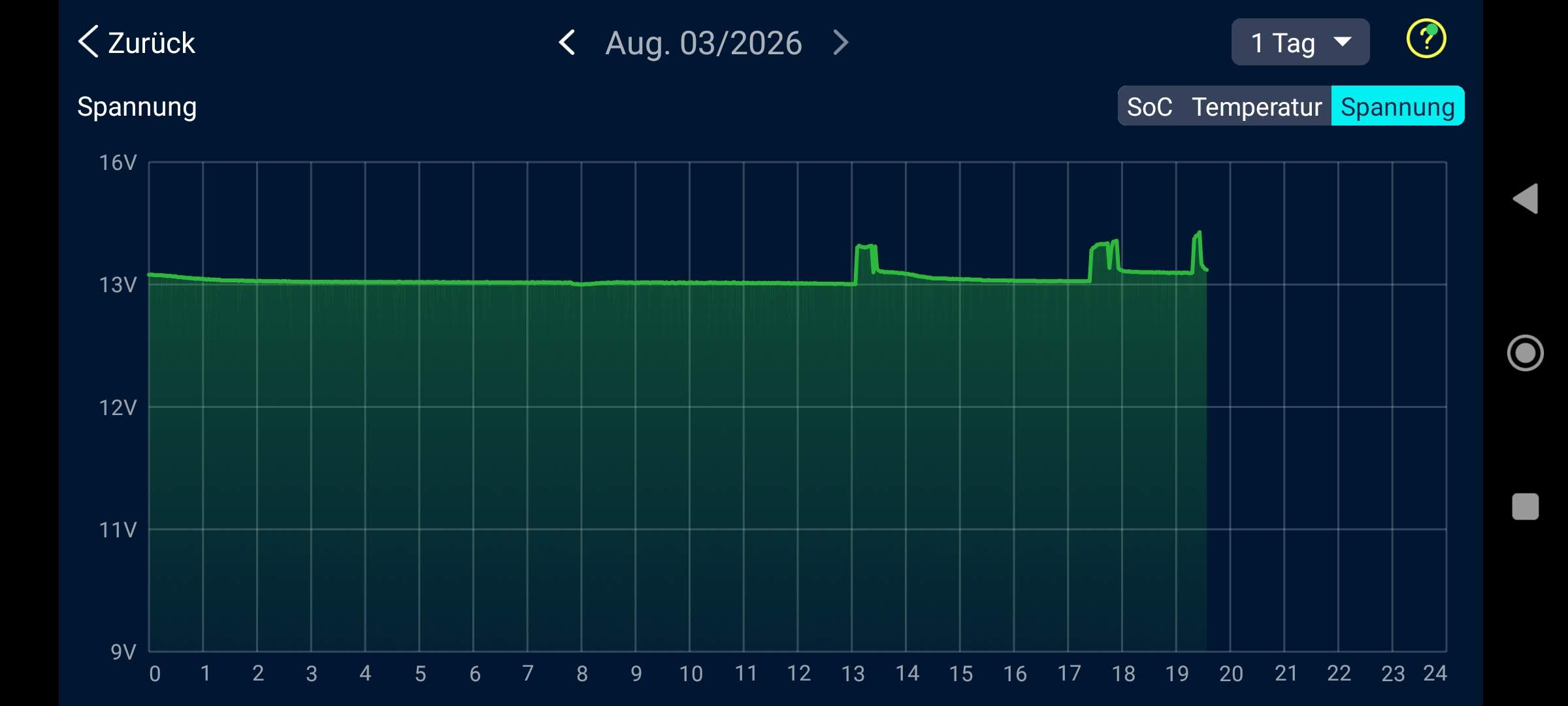The image size is (1568, 706).
Task: Open the help question mark icon
Action: [1426, 39]
